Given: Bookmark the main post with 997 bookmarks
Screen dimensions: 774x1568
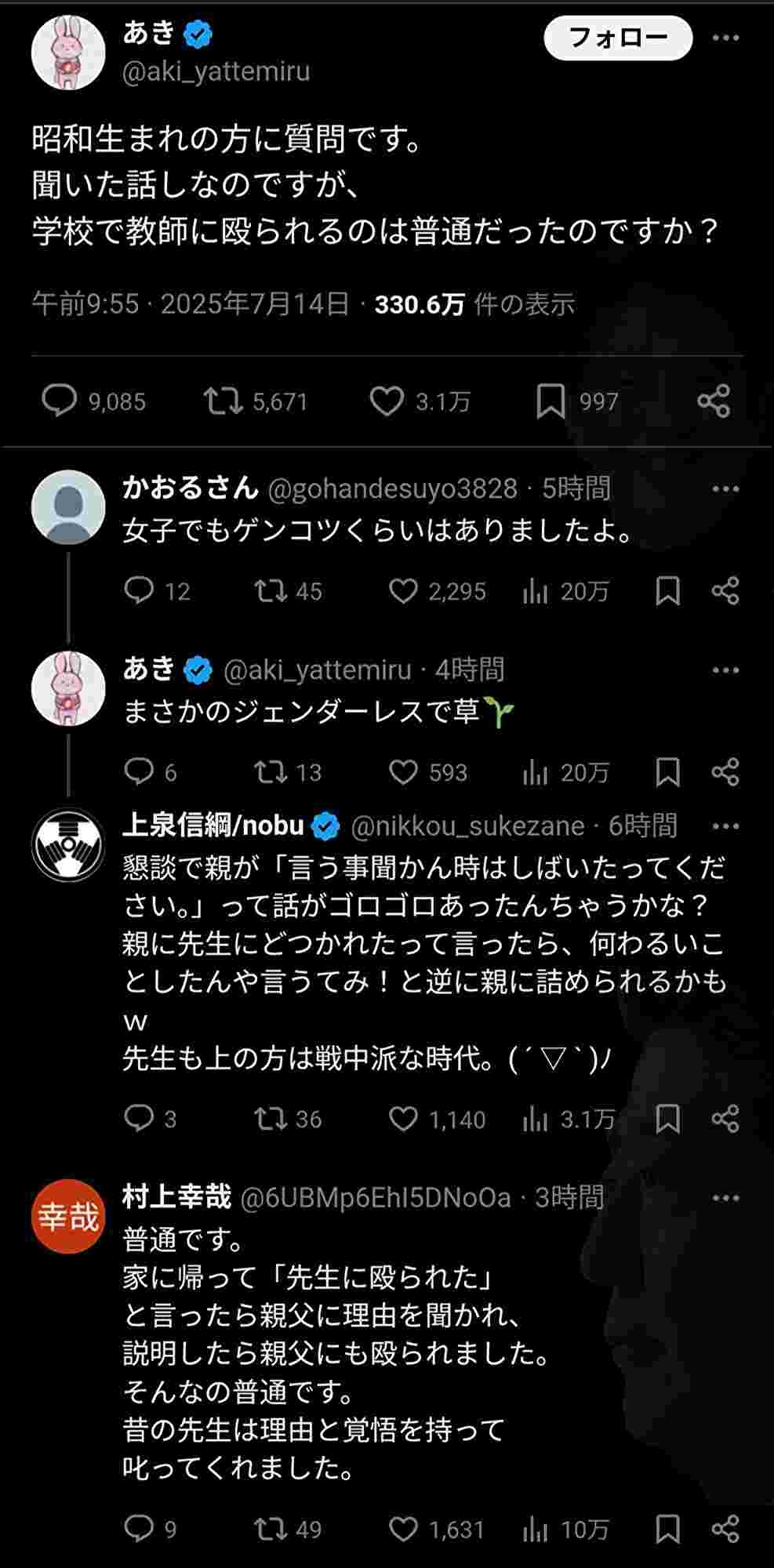Looking at the screenshot, I should [551, 401].
